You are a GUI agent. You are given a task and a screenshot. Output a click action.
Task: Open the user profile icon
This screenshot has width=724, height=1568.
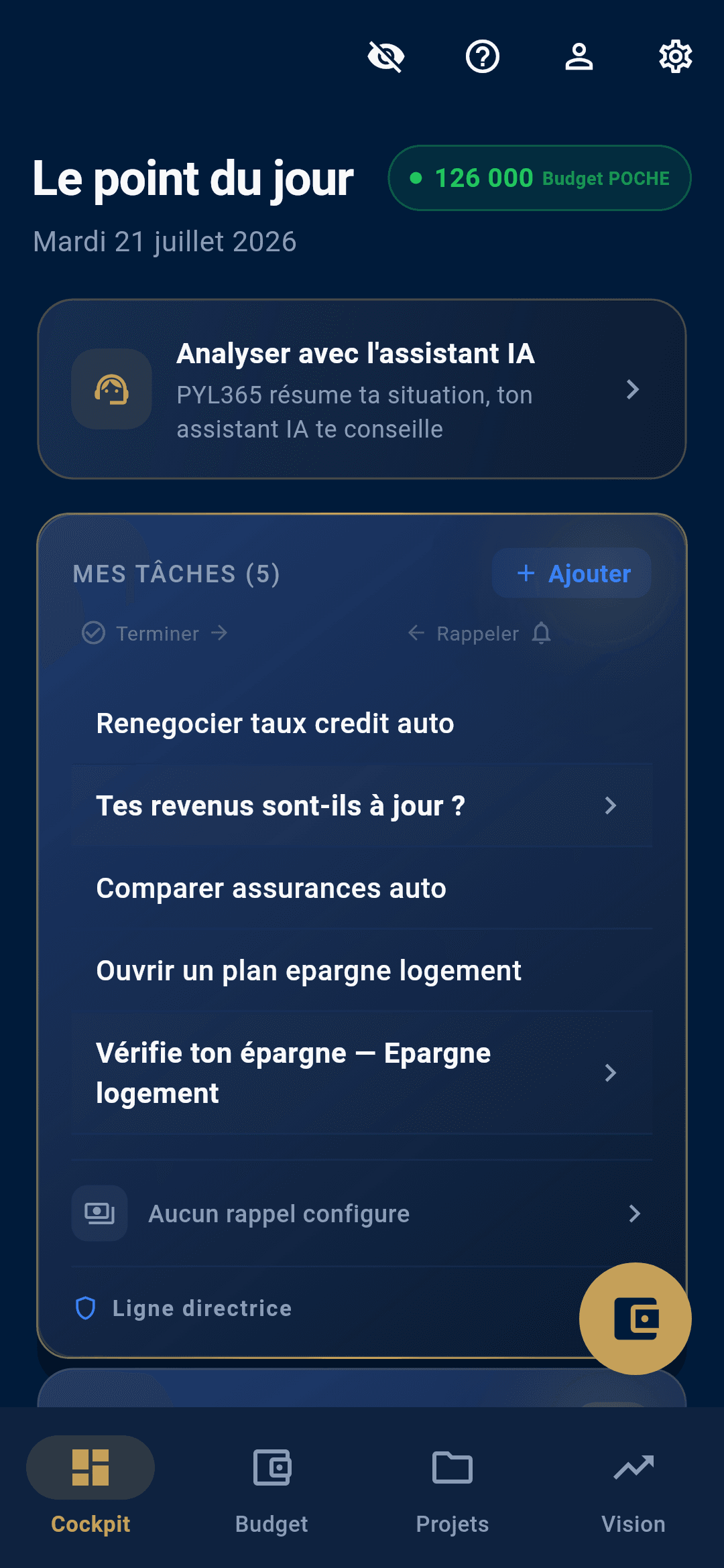[579, 56]
